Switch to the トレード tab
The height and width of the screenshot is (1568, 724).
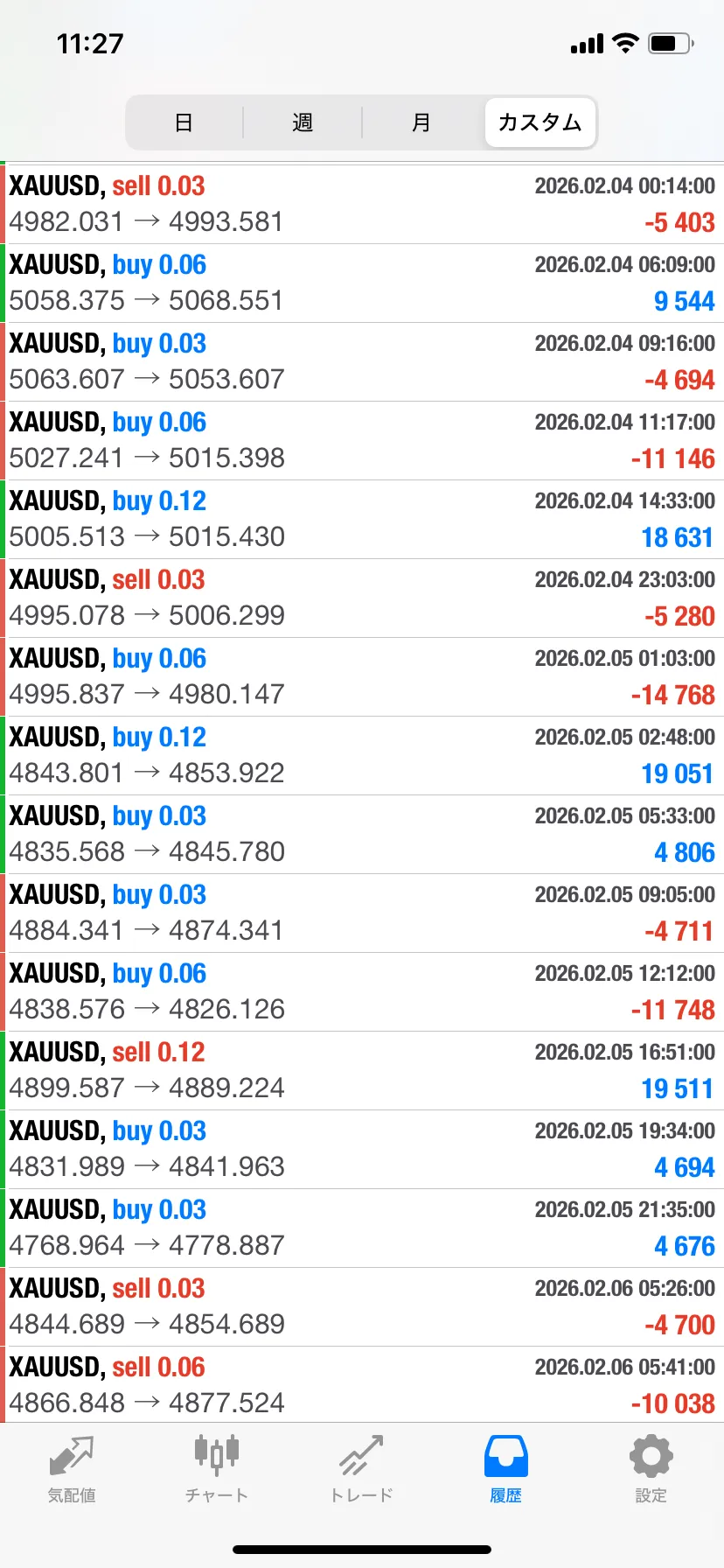tap(361, 1470)
